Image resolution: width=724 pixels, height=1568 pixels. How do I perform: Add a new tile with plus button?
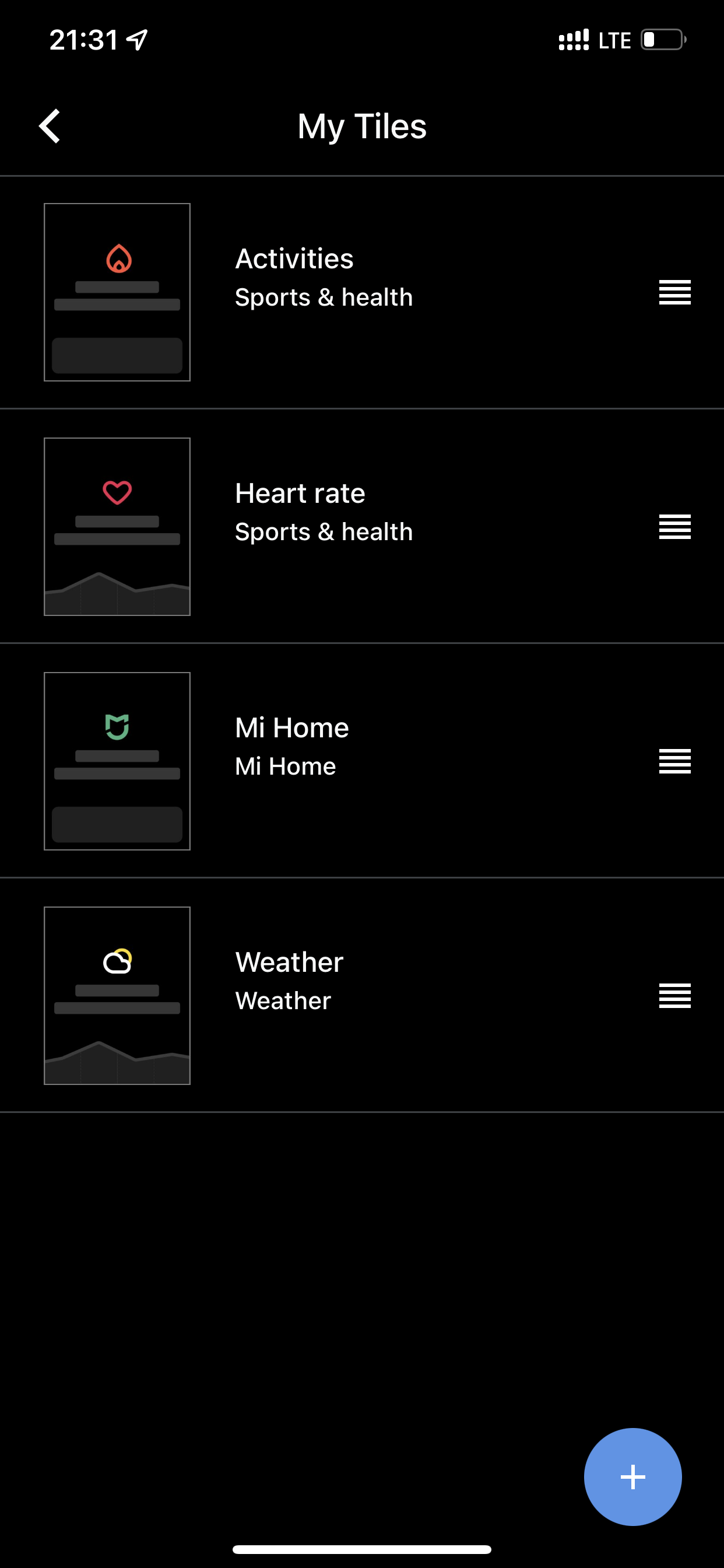[x=632, y=1476]
